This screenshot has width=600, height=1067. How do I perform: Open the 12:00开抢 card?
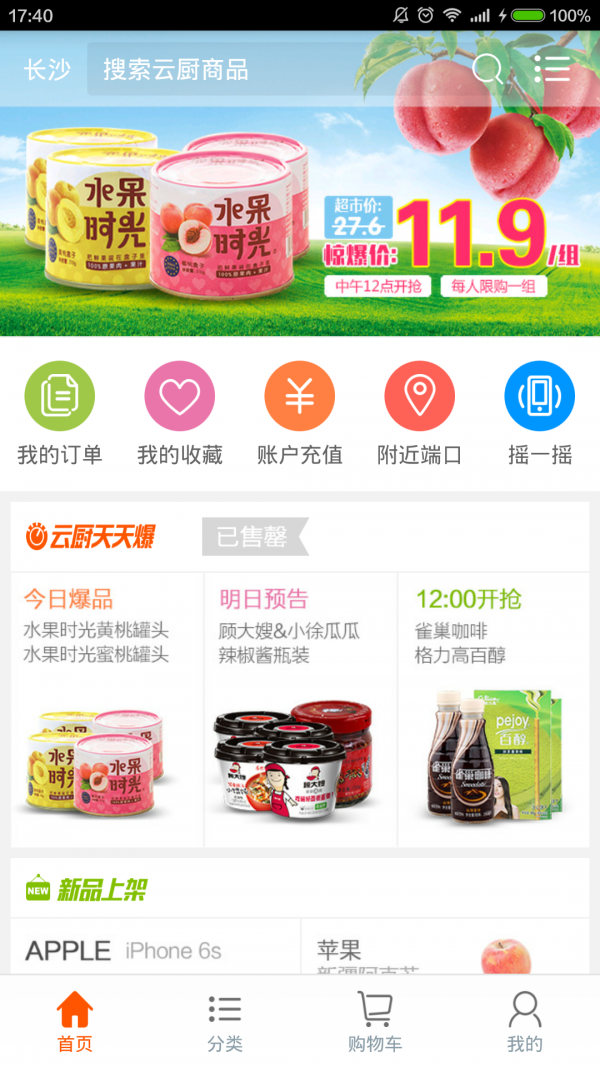click(x=493, y=708)
